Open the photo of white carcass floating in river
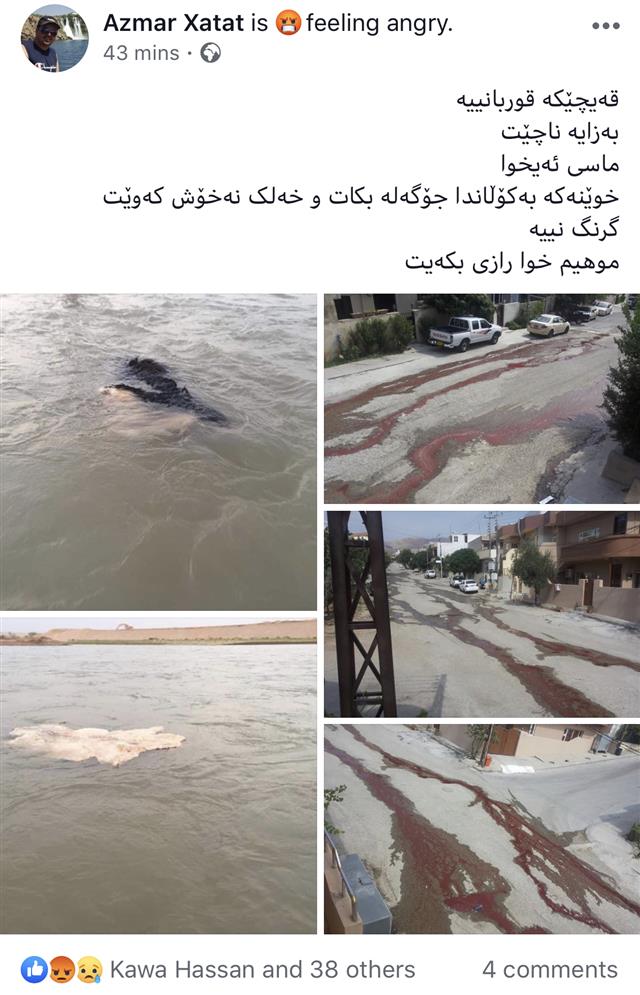 158,775
